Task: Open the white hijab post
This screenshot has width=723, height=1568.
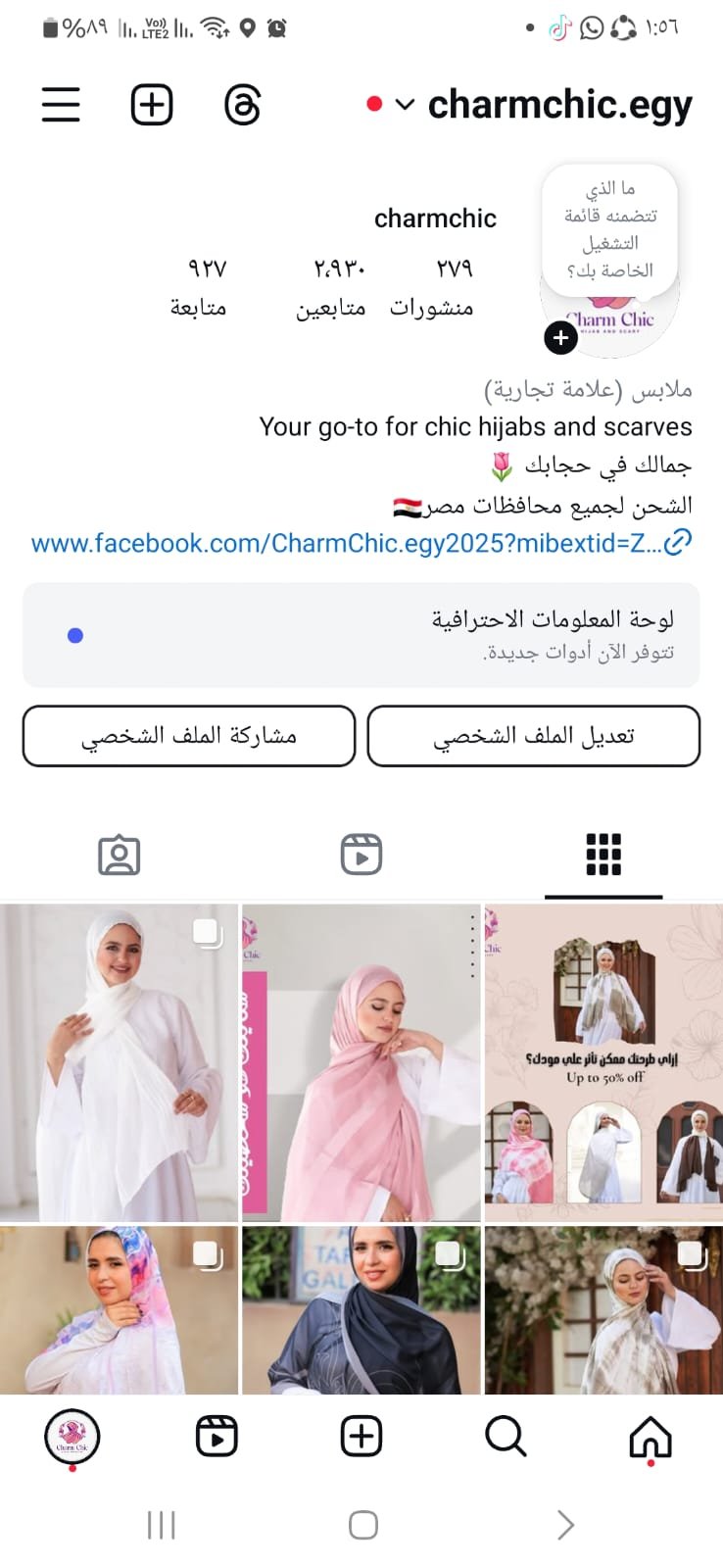Action: point(119,1062)
